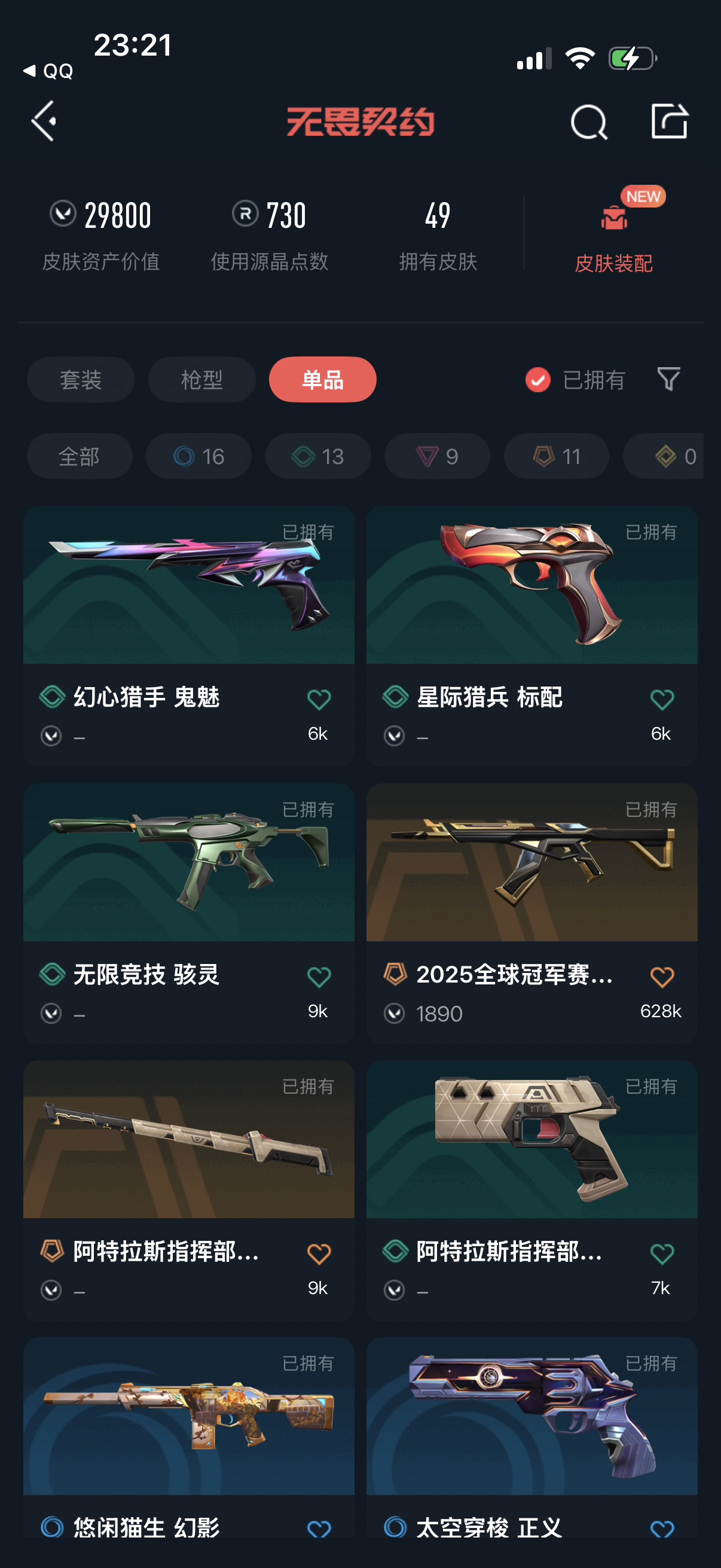Open the 无限竞技 骇灵 skin card
Viewport: 721px width, 1568px height.
[188, 883]
